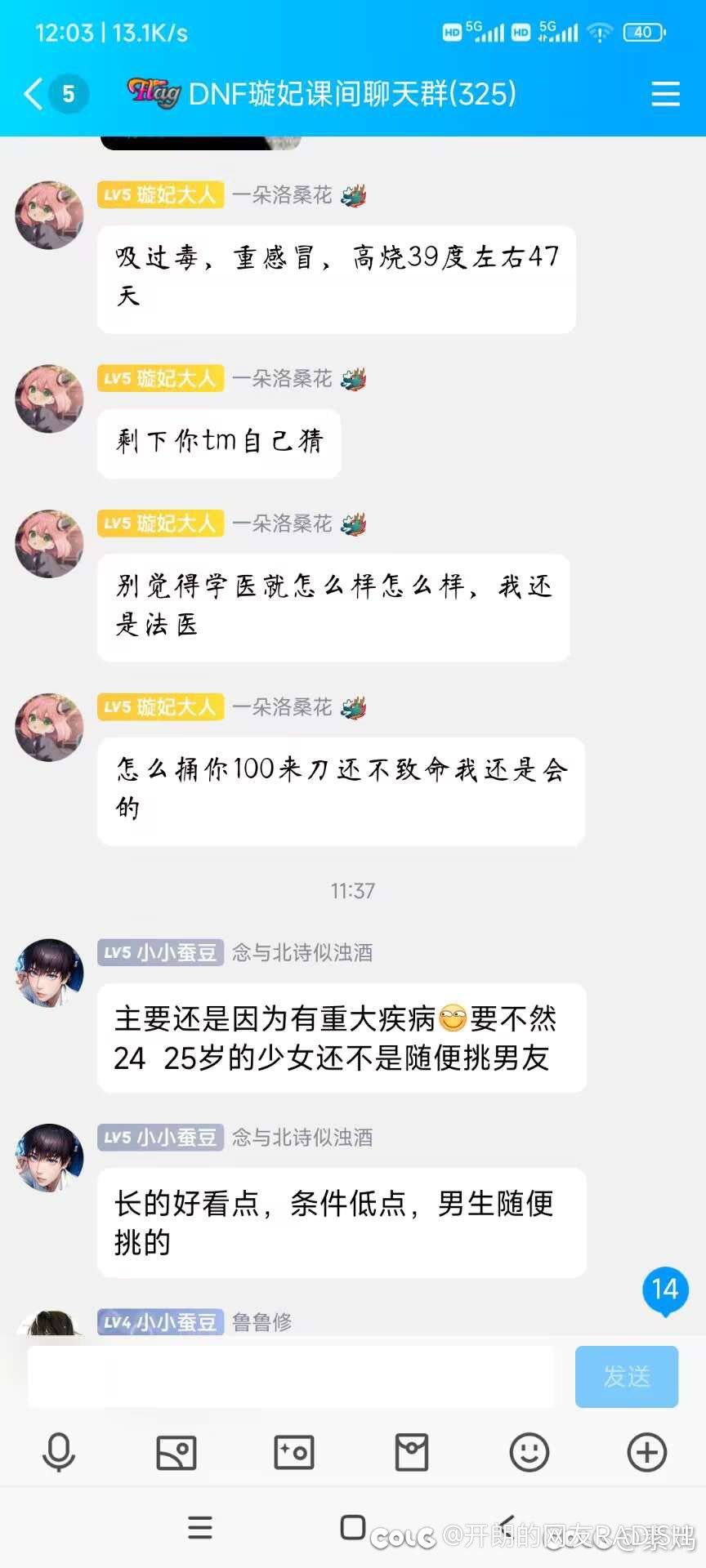The image size is (706, 1568).
Task: Jump to the 14 unread messages
Action: (x=665, y=1291)
